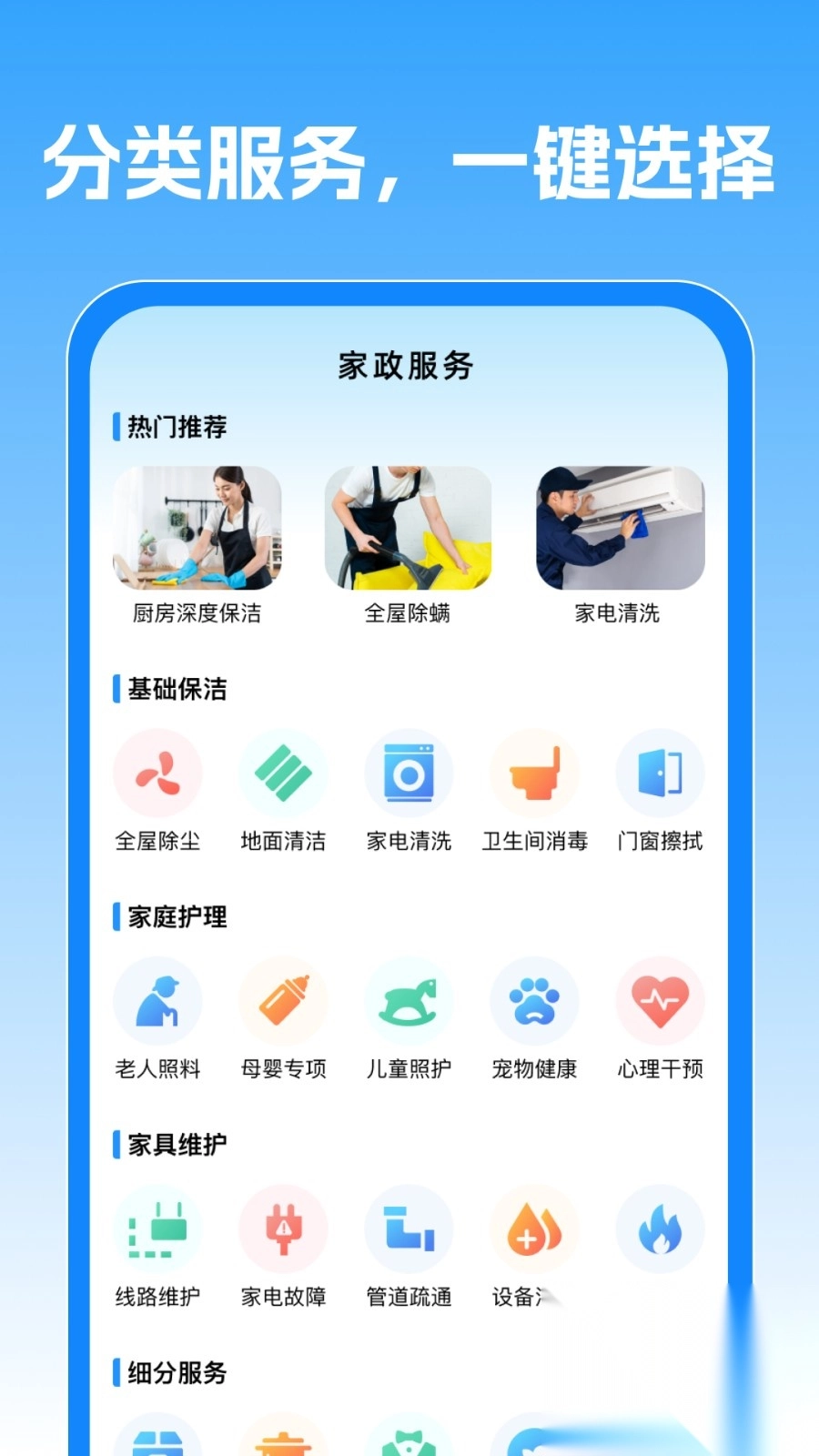819x1456 pixels.
Task: Open the 宠物健康 paw print icon
Action: point(534,1000)
